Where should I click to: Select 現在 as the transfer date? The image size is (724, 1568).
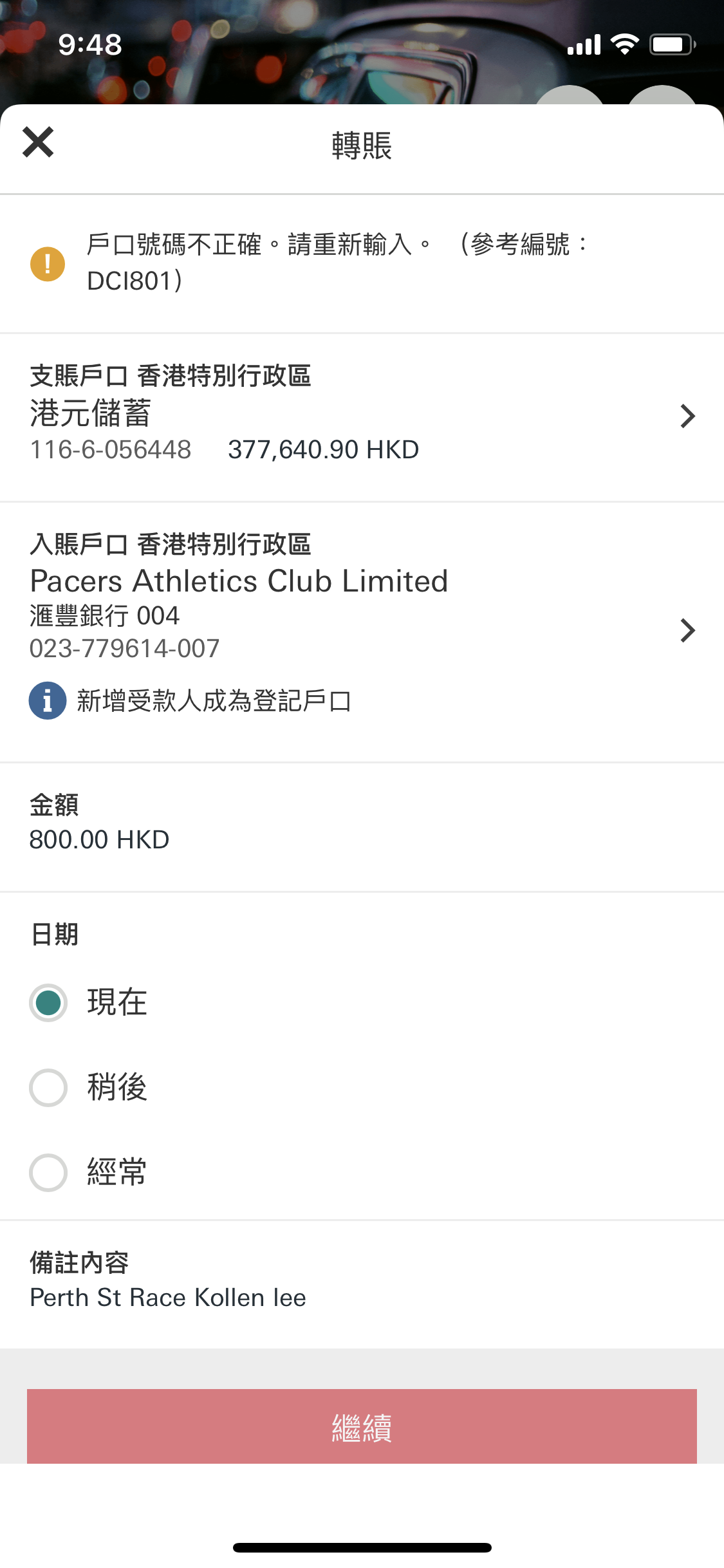point(49,1003)
